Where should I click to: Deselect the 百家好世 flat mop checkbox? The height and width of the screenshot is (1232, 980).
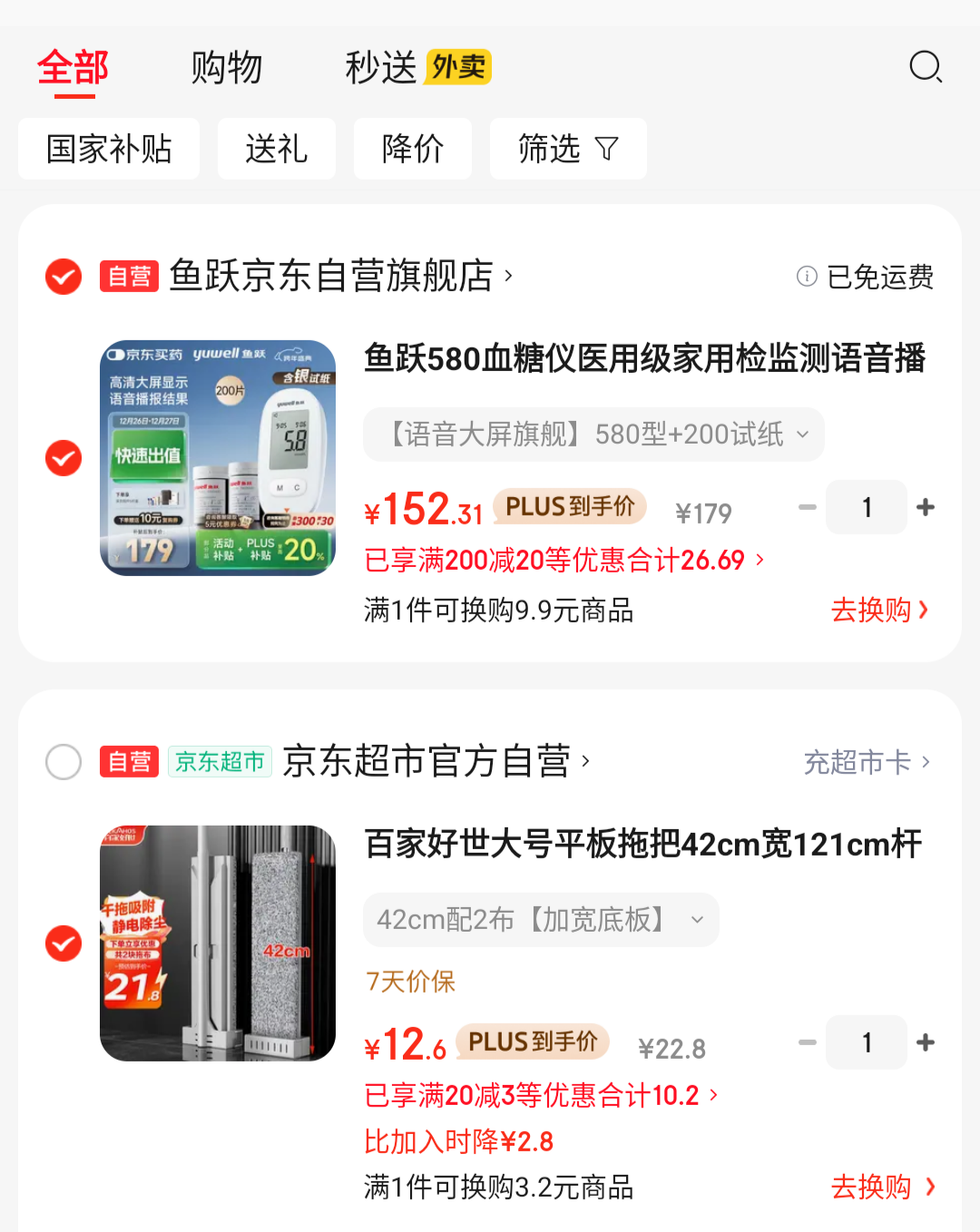pyautogui.click(x=64, y=944)
